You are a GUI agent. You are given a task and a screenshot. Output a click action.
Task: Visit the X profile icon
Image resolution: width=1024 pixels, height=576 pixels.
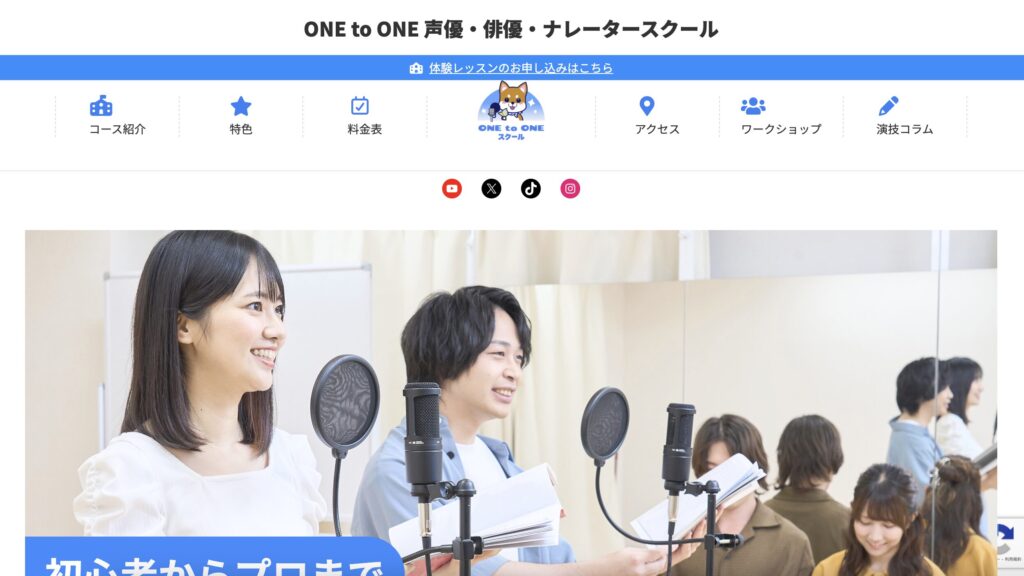491,189
